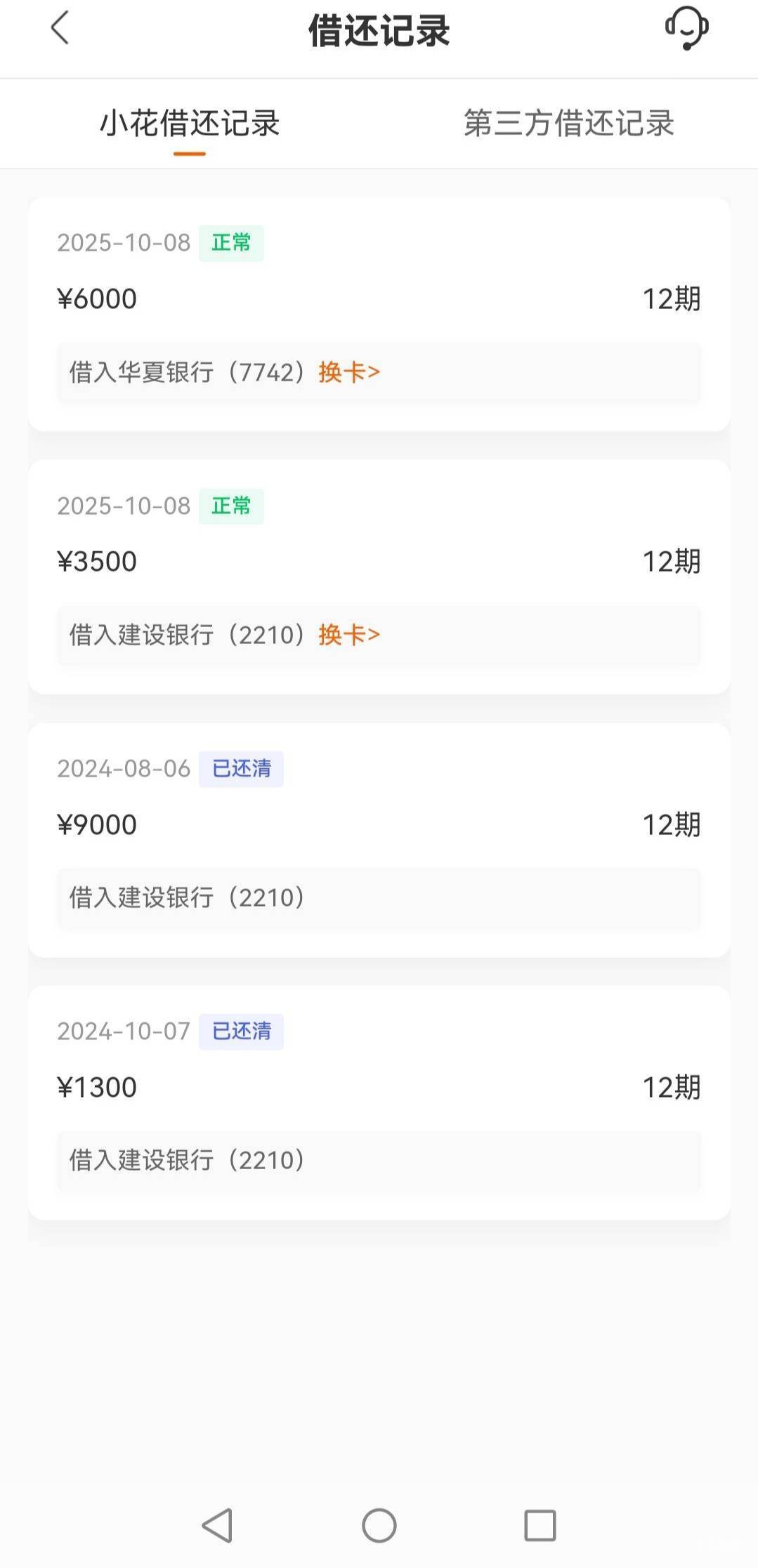The image size is (758, 1568).
Task: Open the ¥6000 loan record
Action: (379, 298)
